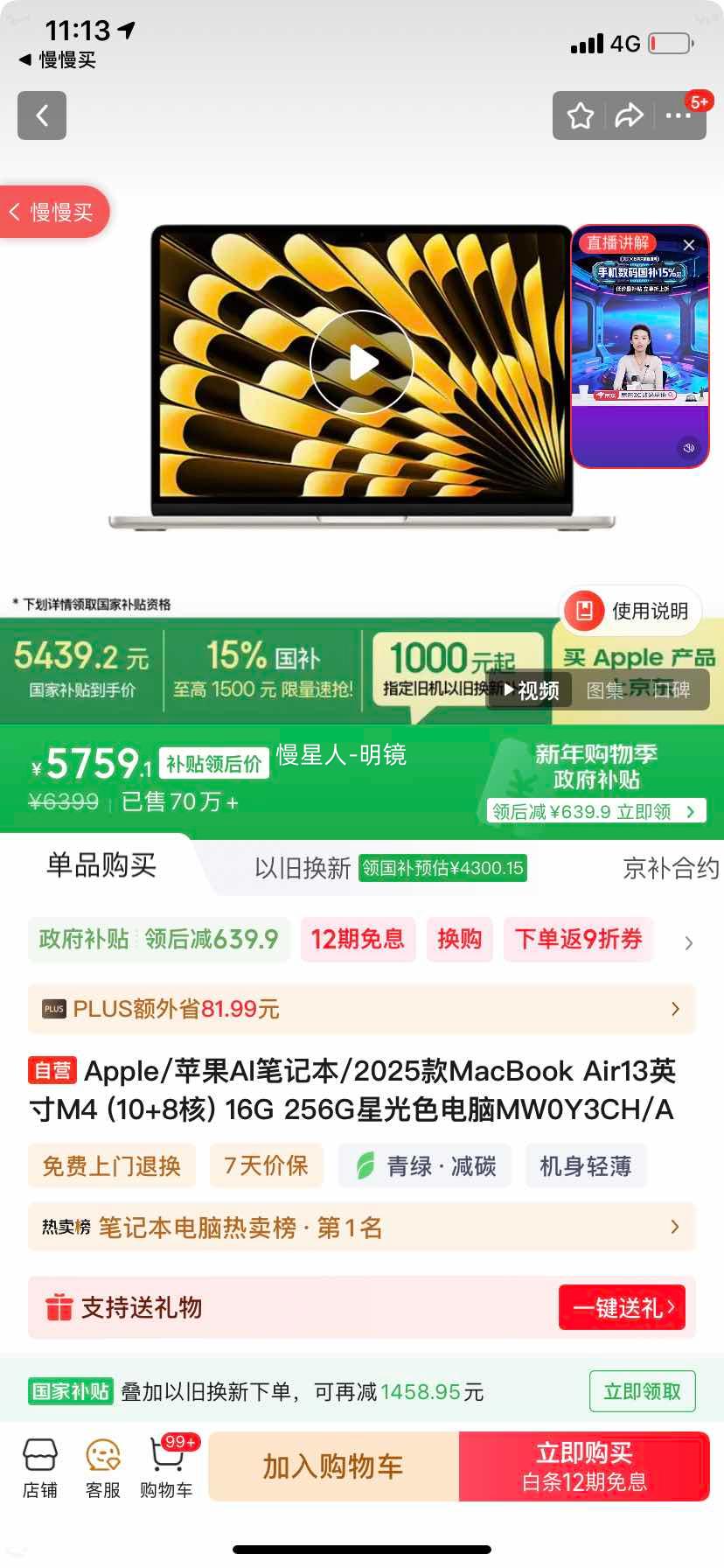Image resolution: width=724 pixels, height=1568 pixels.
Task: Tap 立即购买 to buy now
Action: tap(583, 1466)
